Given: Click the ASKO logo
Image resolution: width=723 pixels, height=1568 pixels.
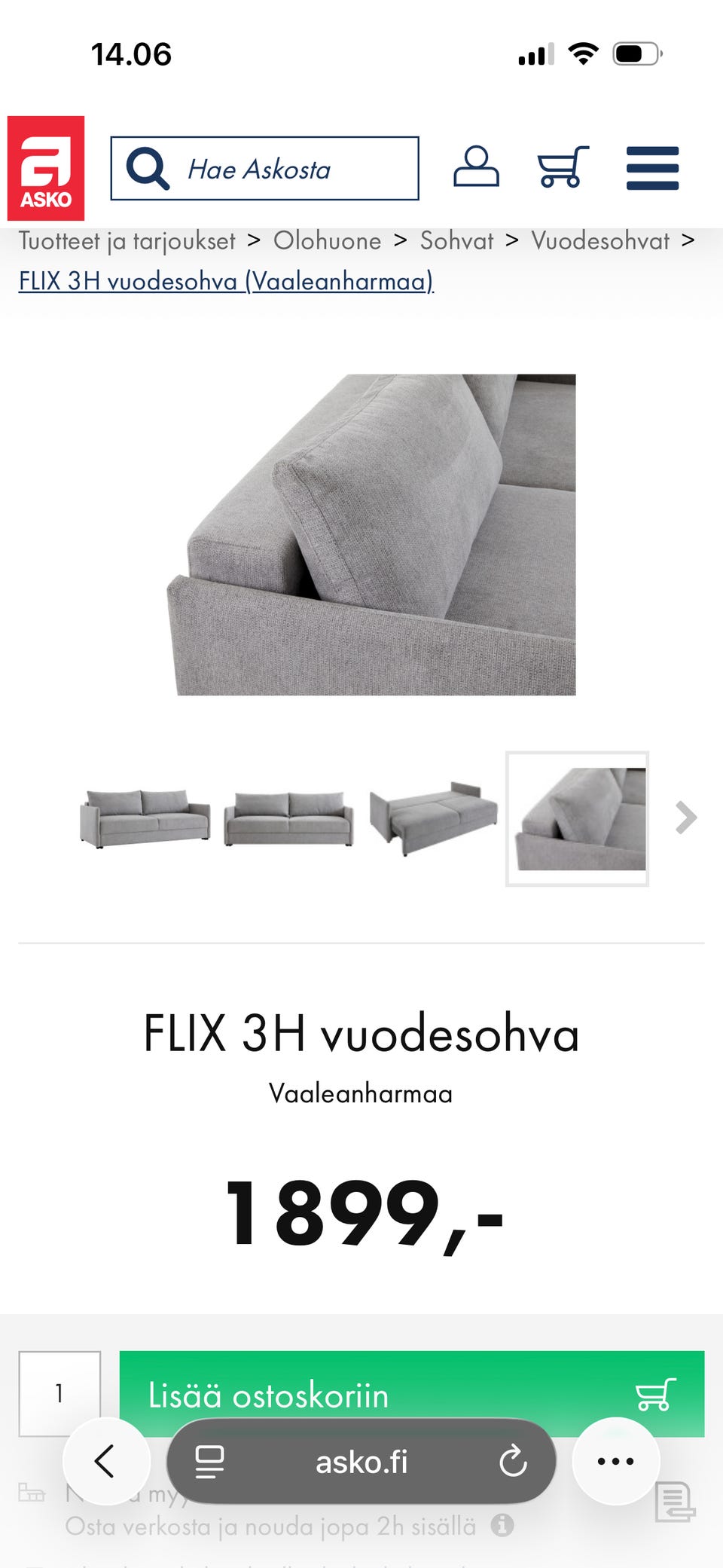Looking at the screenshot, I should click(x=47, y=167).
